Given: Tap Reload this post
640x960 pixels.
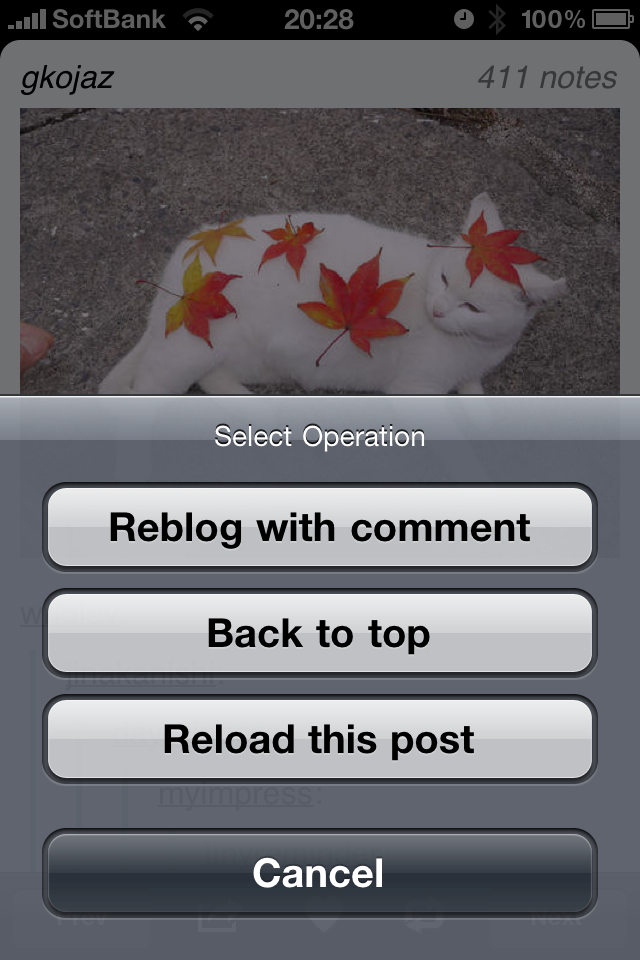Looking at the screenshot, I should tap(320, 739).
